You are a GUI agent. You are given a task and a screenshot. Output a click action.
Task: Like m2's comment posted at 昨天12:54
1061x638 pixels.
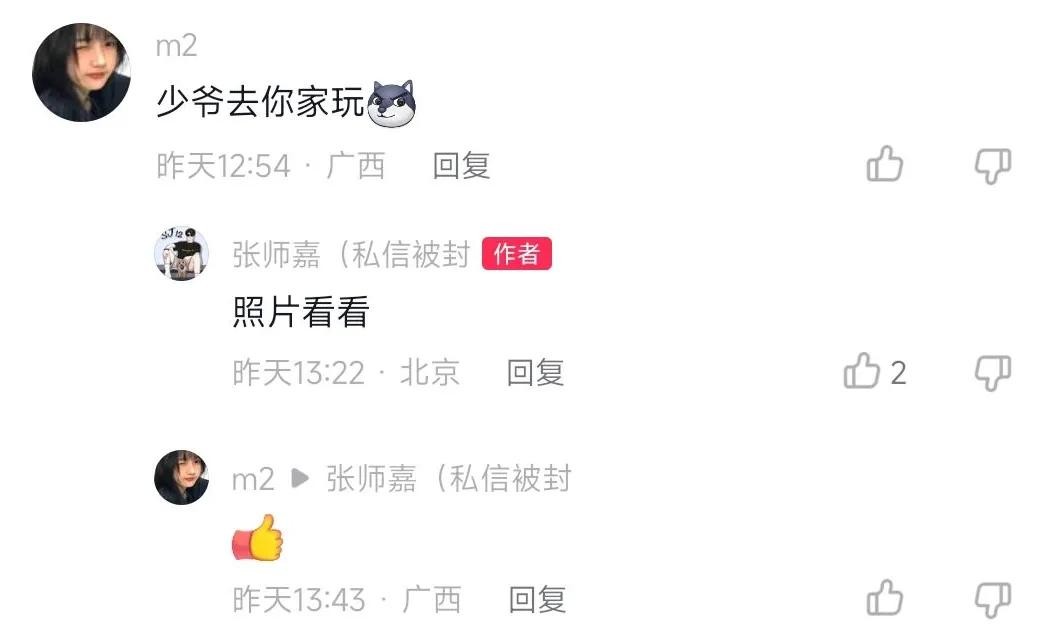tap(885, 165)
